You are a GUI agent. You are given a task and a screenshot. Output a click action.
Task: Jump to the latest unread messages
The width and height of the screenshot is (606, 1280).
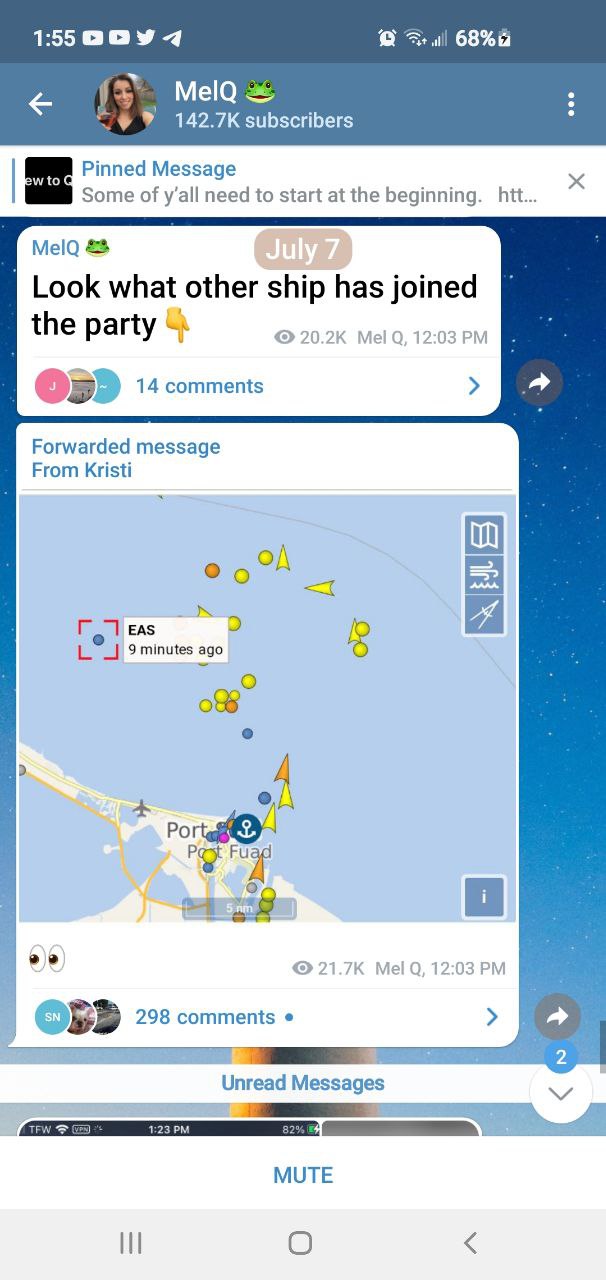pyautogui.click(x=561, y=1090)
